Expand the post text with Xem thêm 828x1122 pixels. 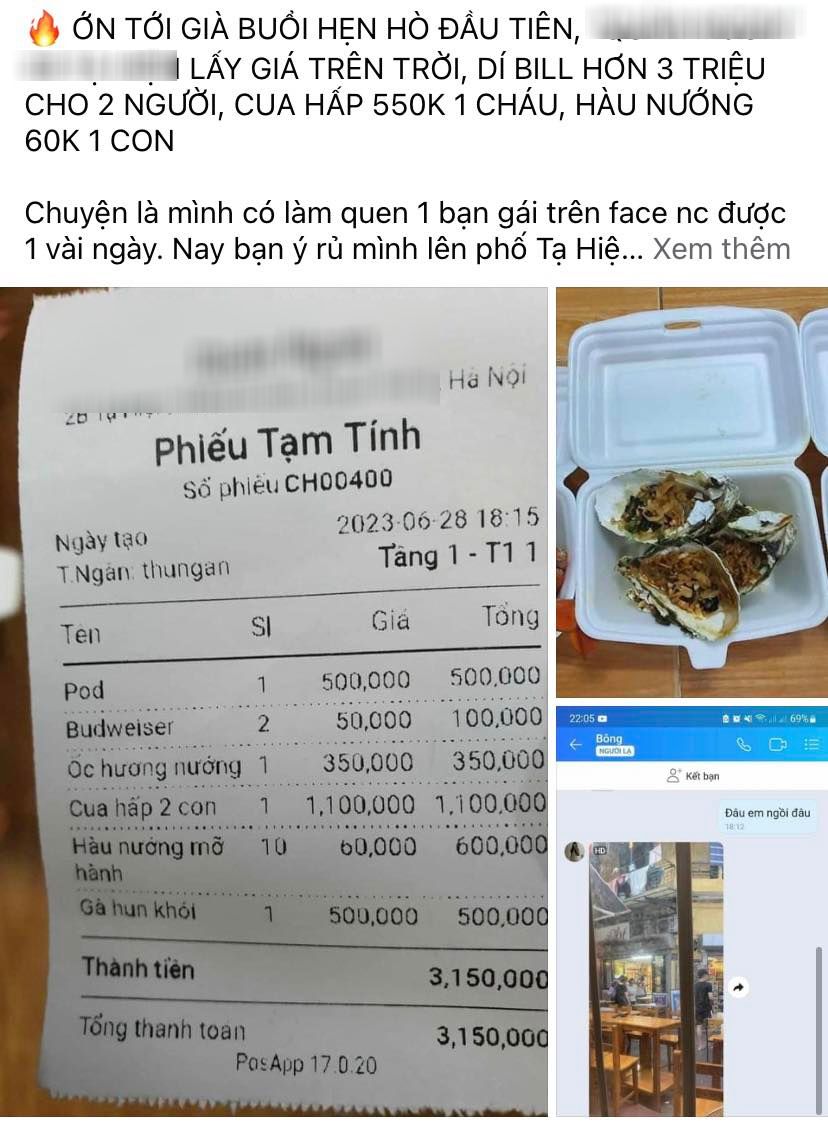click(721, 249)
